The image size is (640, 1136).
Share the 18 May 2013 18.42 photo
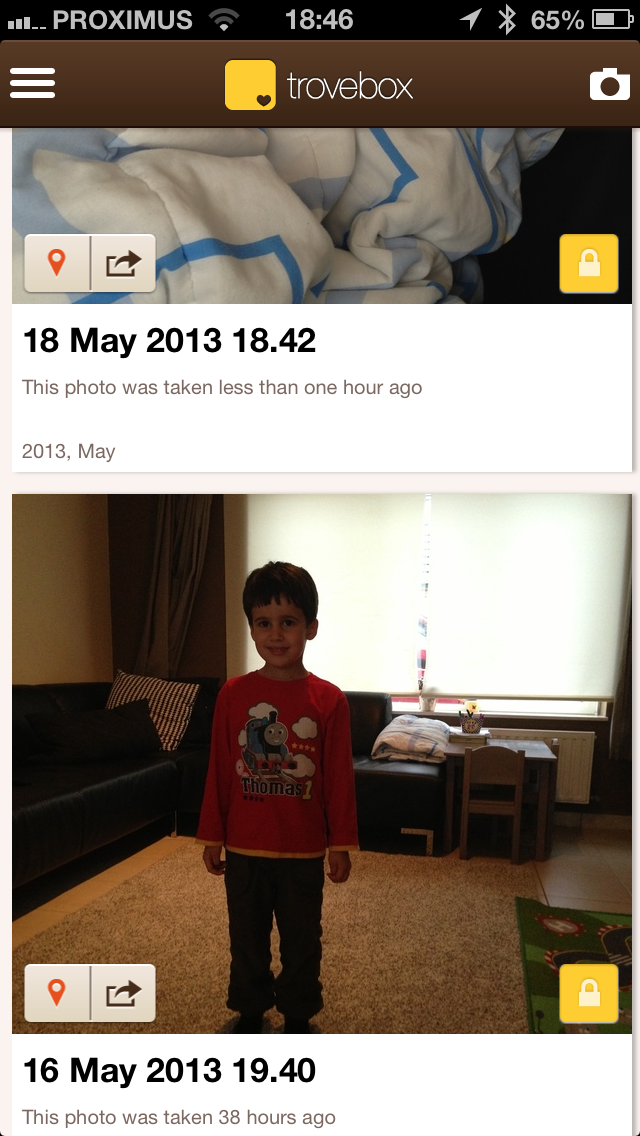click(123, 264)
